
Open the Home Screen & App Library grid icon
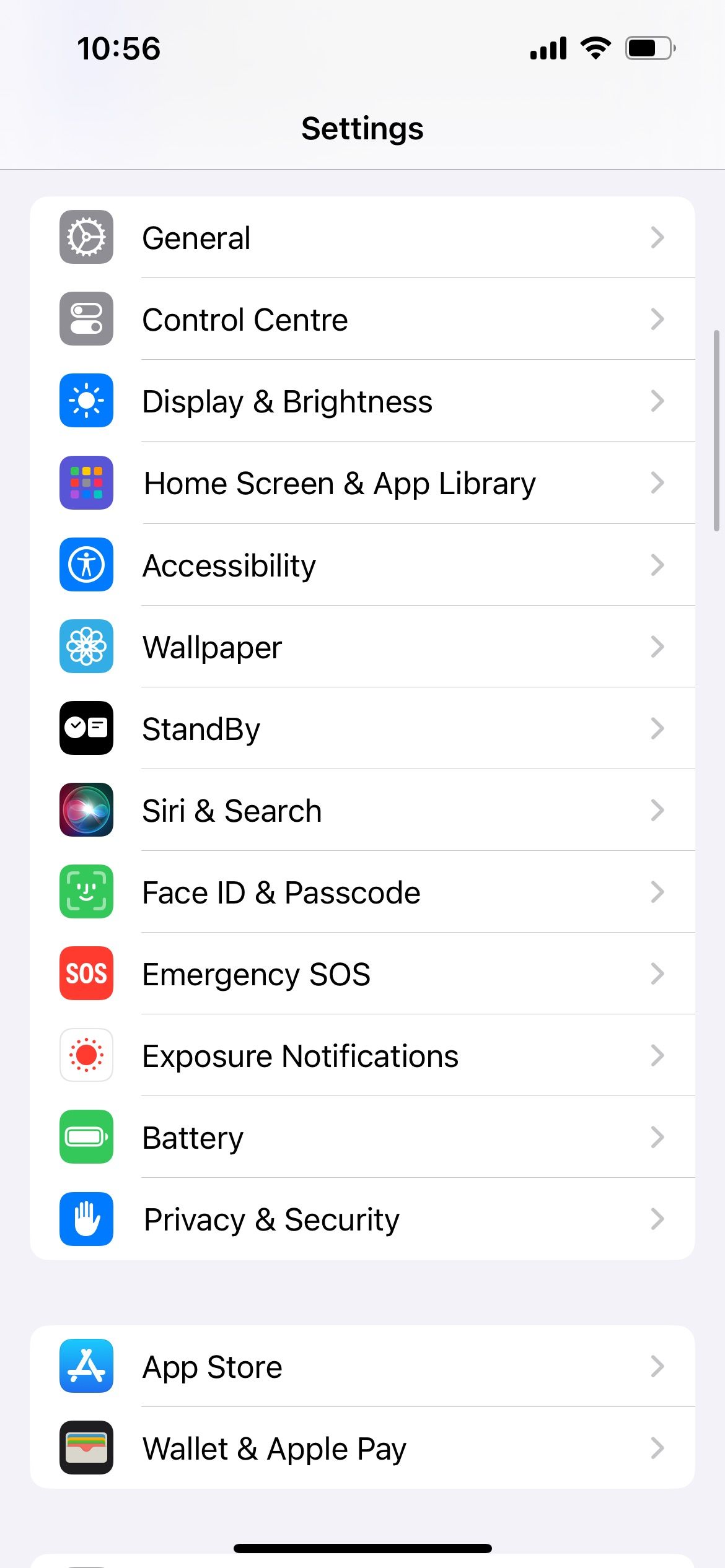coord(86,483)
